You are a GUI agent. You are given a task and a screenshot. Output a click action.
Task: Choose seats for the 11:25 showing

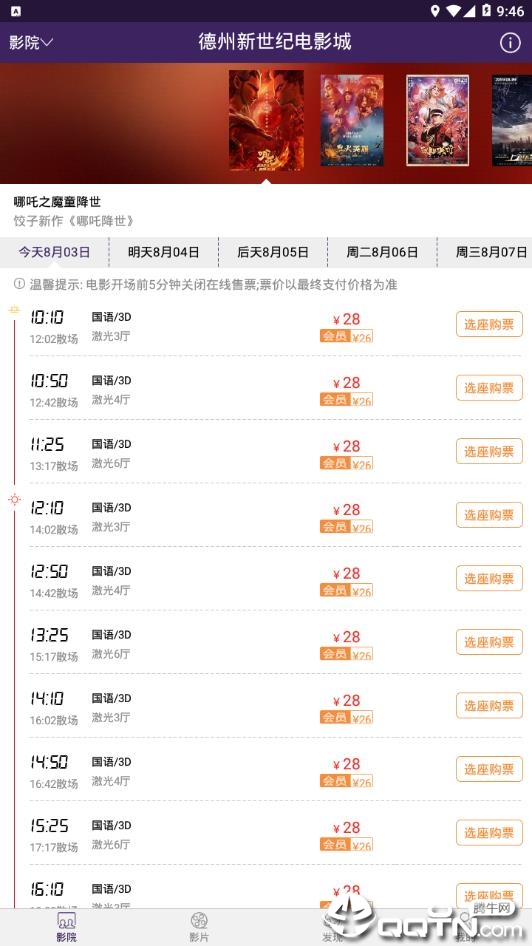coord(489,451)
